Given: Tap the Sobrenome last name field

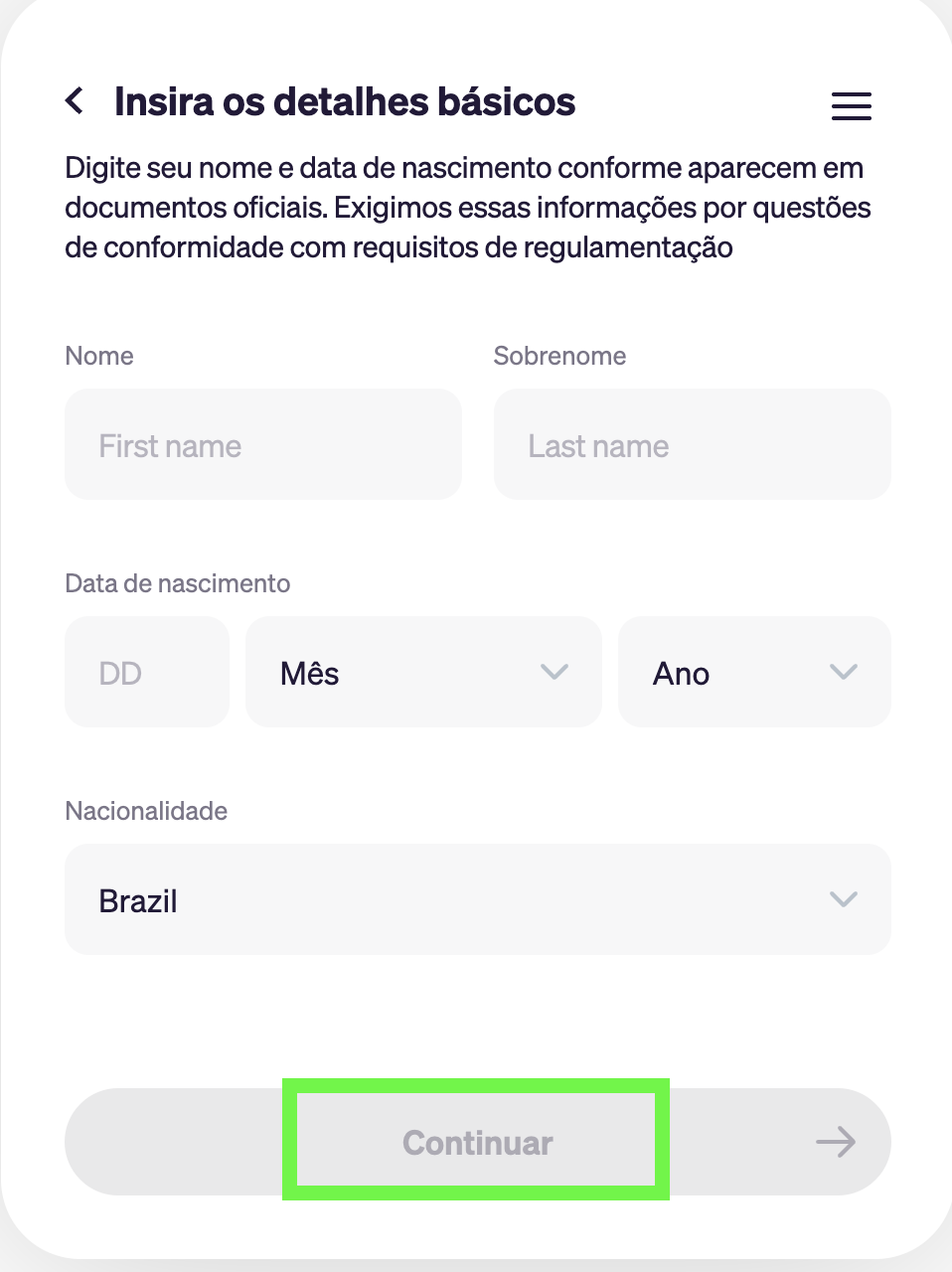Looking at the screenshot, I should point(692,444).
